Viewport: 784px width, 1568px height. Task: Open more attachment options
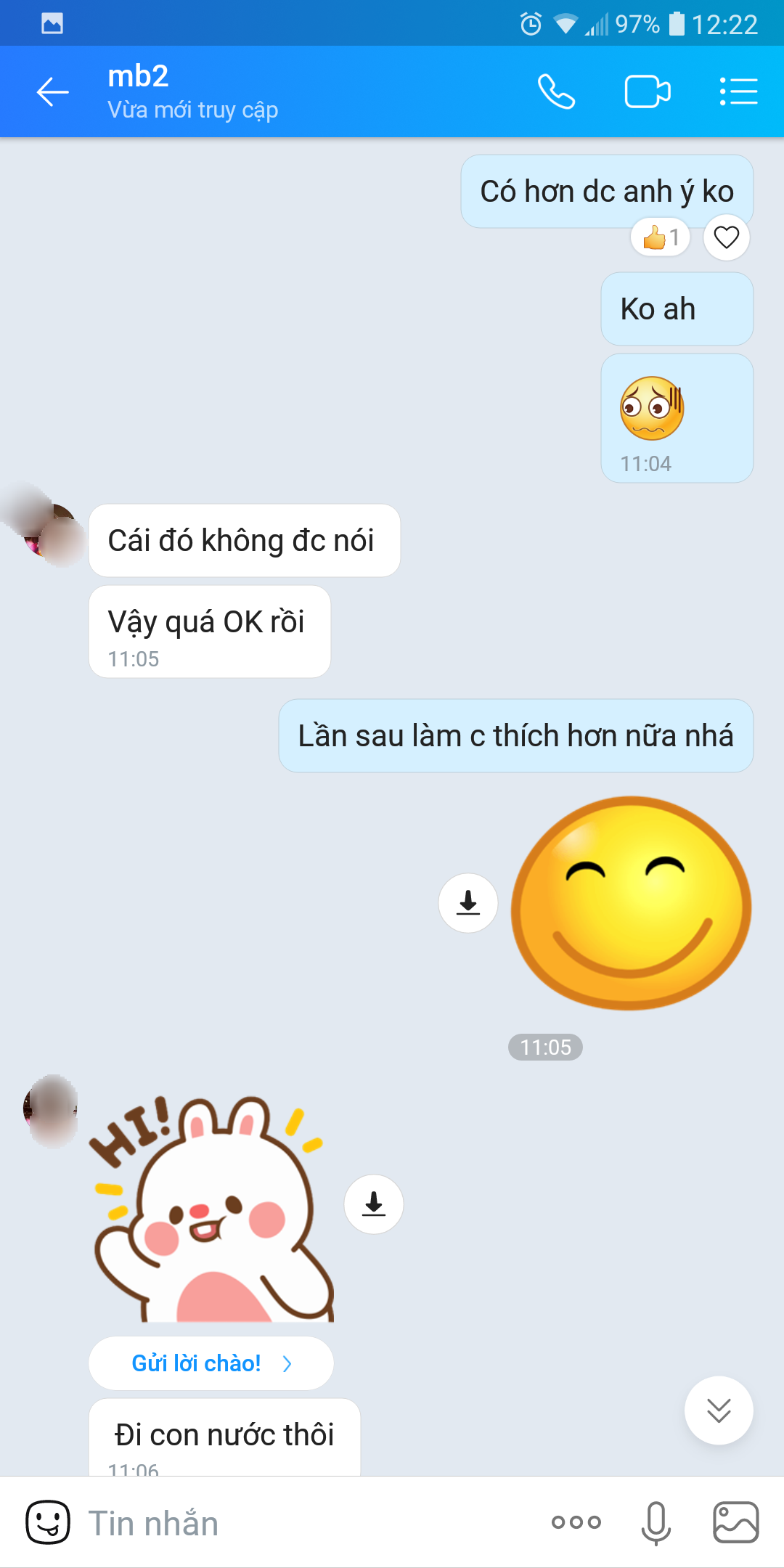[576, 1522]
